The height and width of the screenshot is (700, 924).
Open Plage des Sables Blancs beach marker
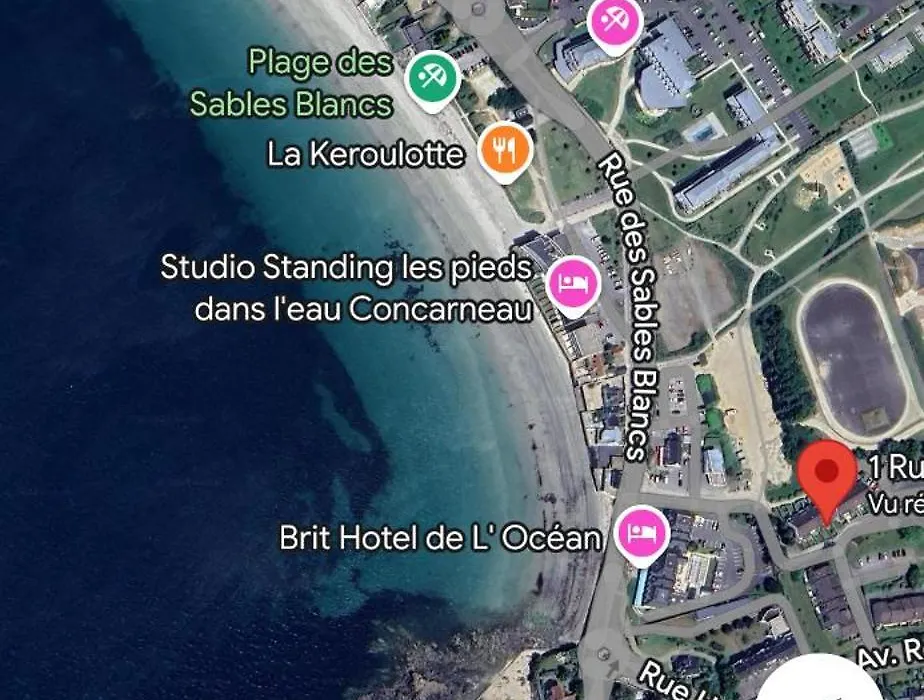[432, 77]
